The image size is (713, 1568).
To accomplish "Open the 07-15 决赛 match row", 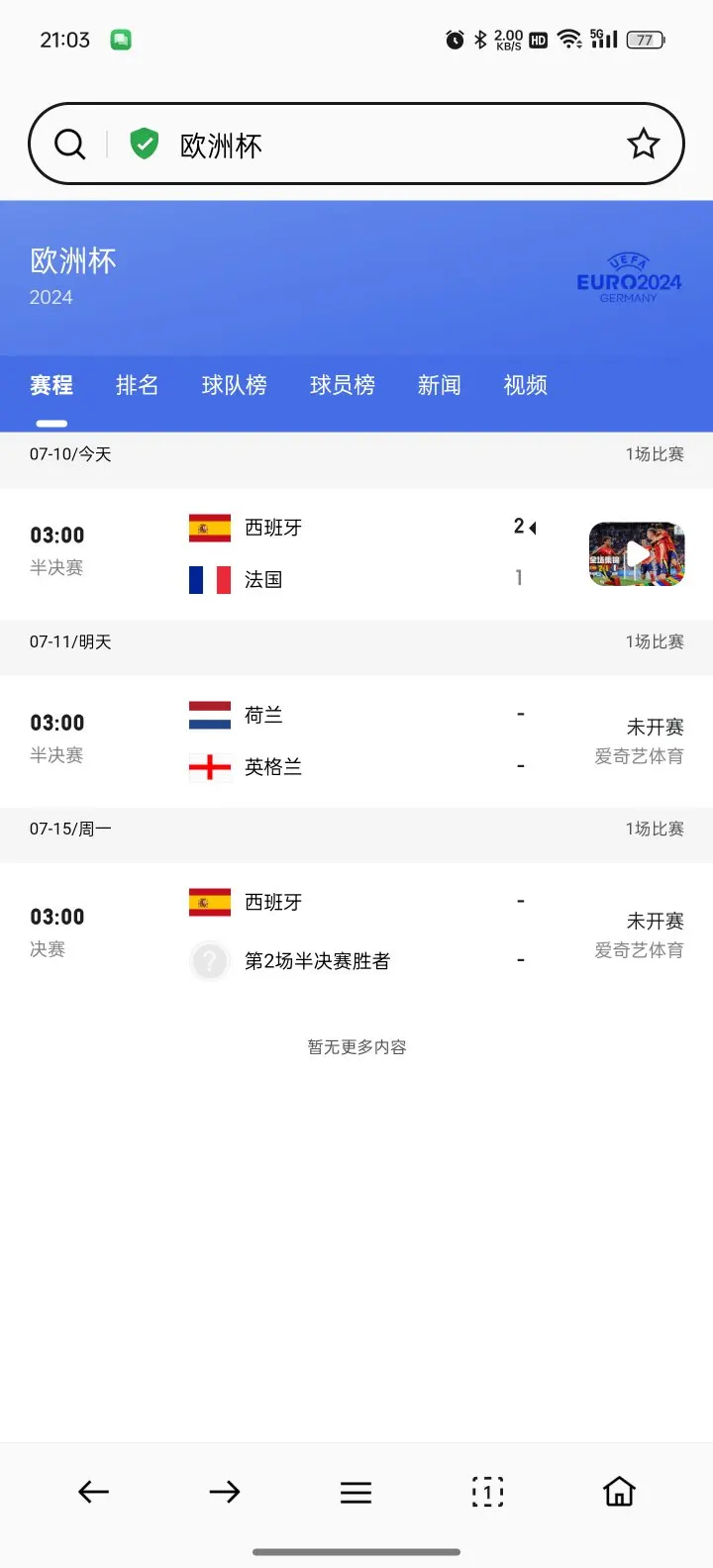I will [x=356, y=931].
